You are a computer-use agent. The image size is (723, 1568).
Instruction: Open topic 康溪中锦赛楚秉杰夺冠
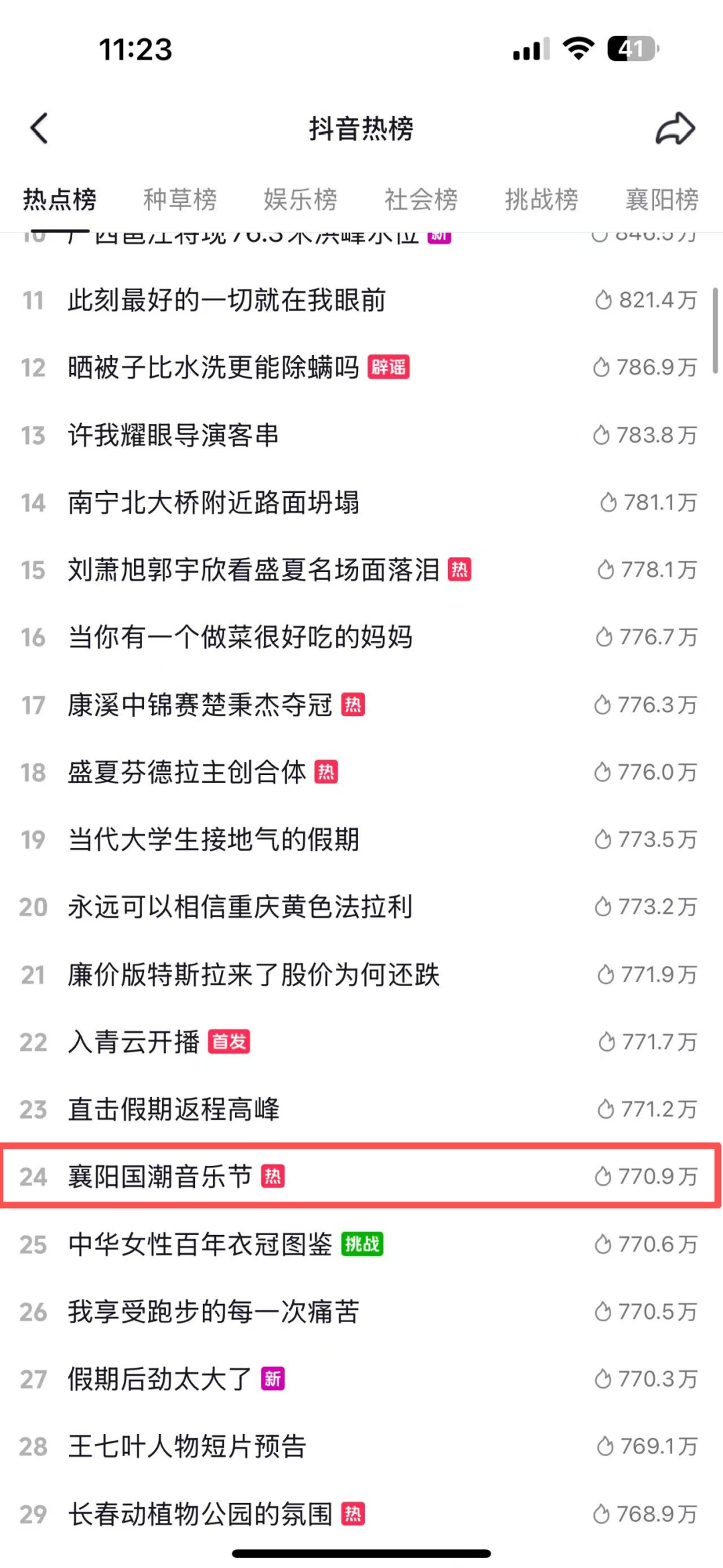coord(200,705)
